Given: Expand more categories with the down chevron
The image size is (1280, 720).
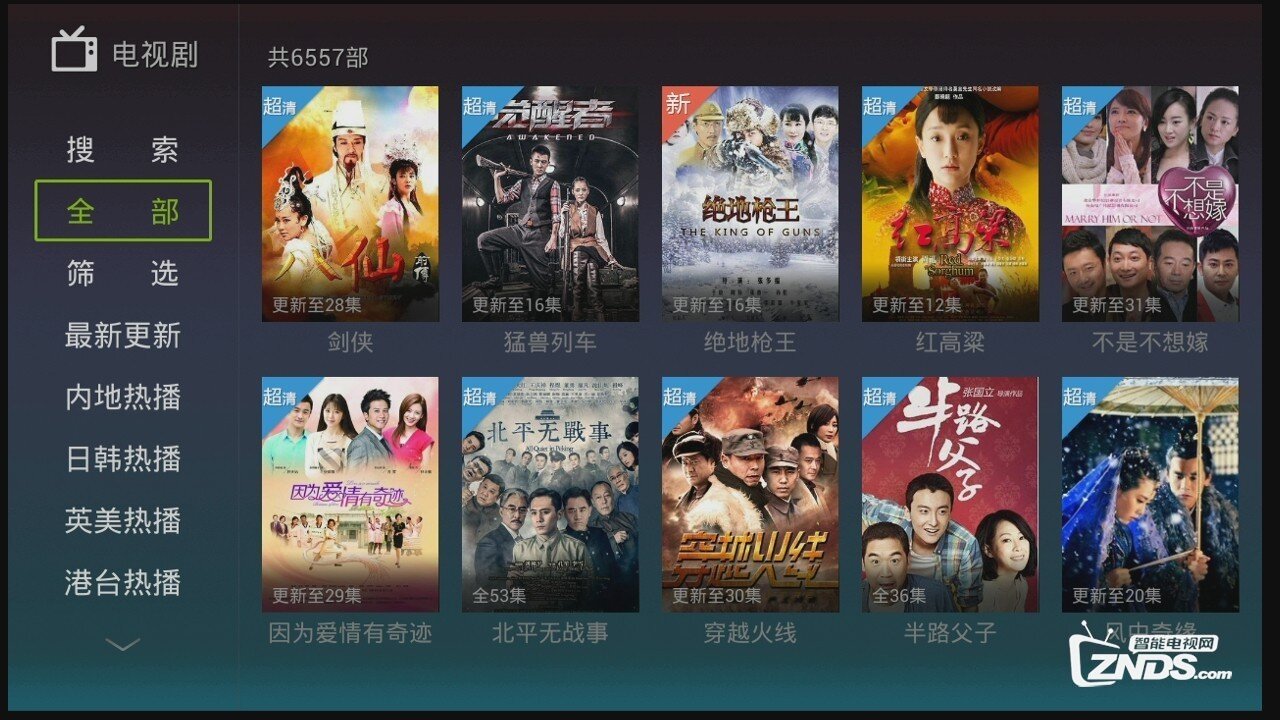Looking at the screenshot, I should 122,645.
